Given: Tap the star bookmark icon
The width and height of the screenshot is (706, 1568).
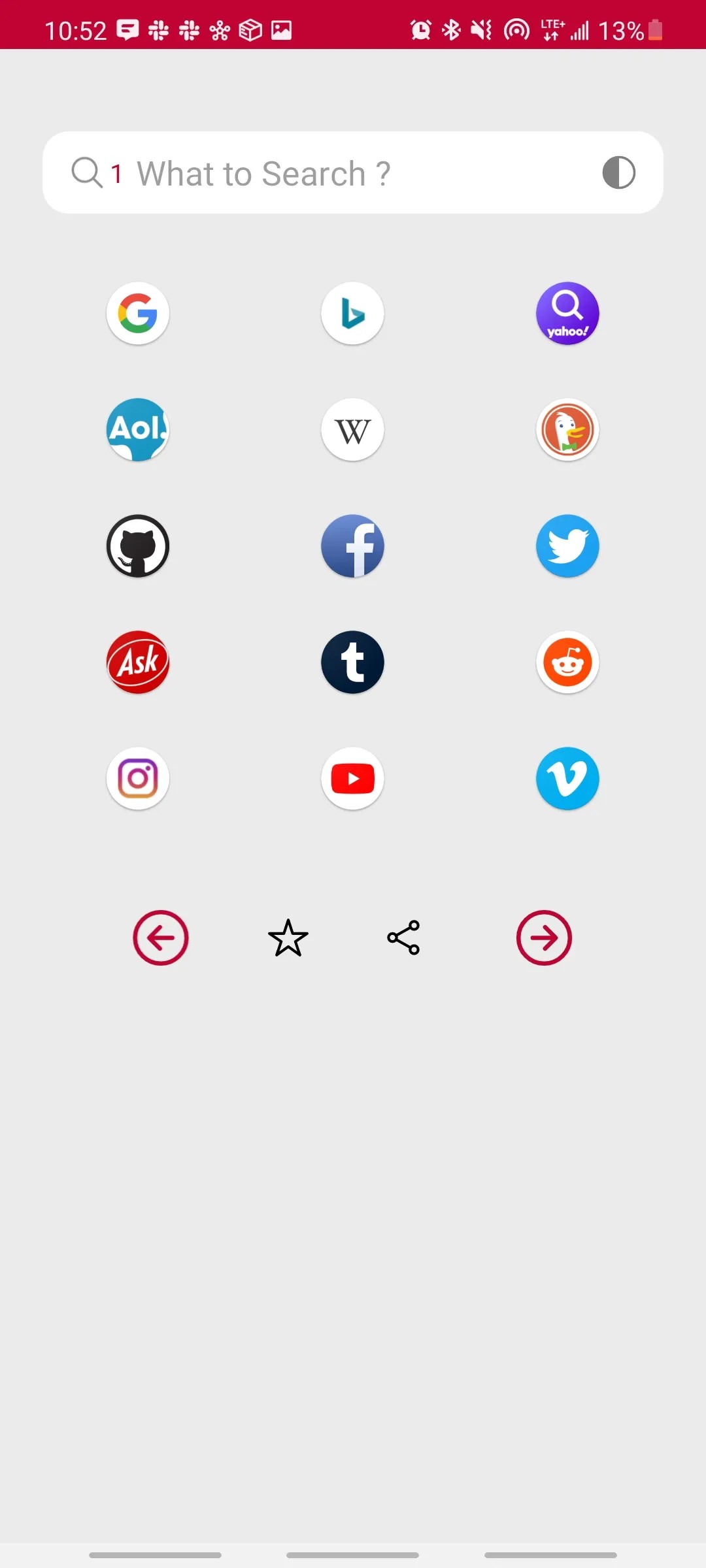Looking at the screenshot, I should [288, 938].
